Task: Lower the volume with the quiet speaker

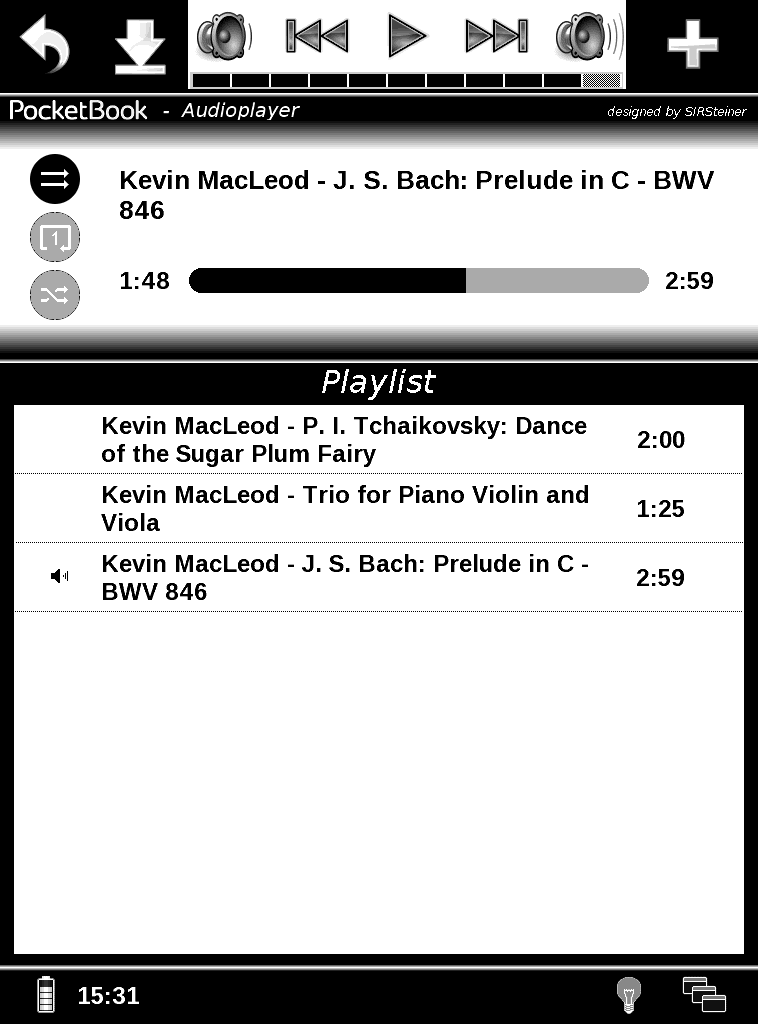Action: coord(224,37)
